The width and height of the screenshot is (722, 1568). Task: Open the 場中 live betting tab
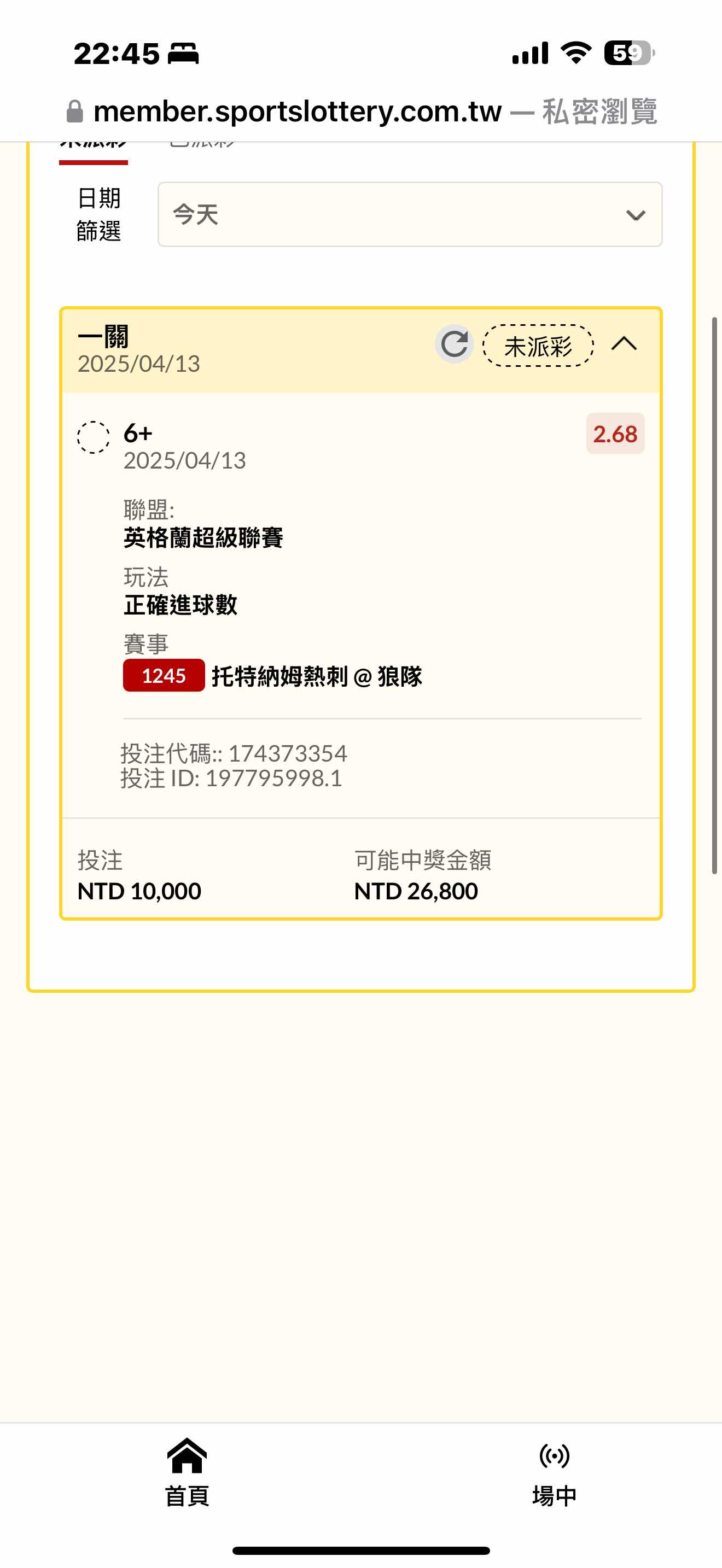pos(554,1472)
